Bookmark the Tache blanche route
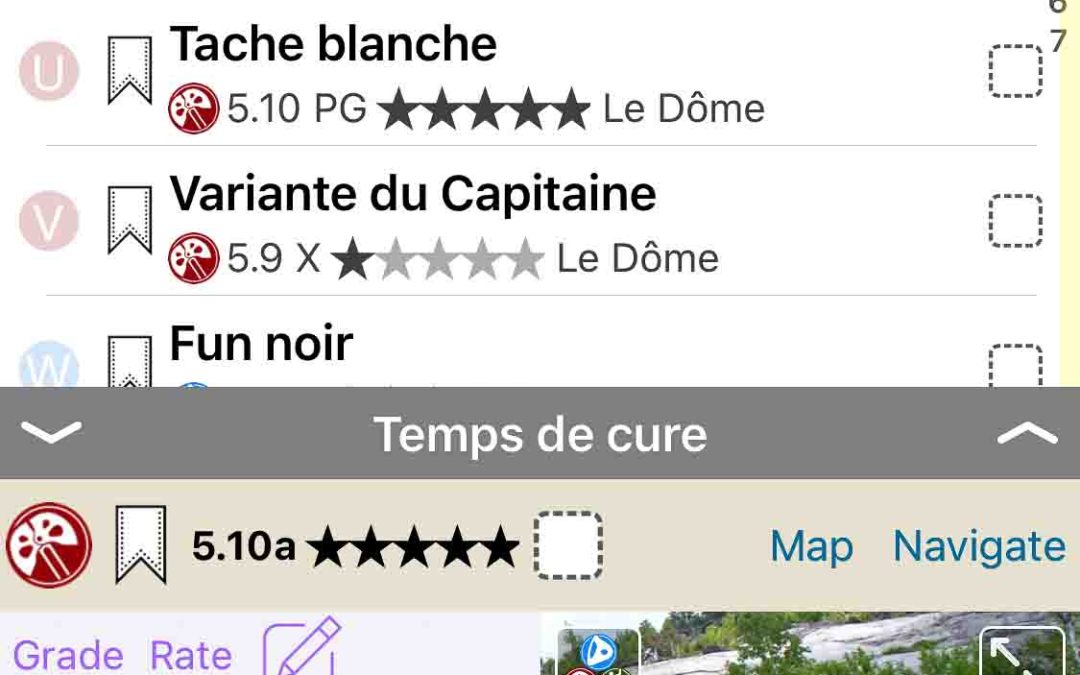Image resolution: width=1080 pixels, height=675 pixels. (130, 71)
